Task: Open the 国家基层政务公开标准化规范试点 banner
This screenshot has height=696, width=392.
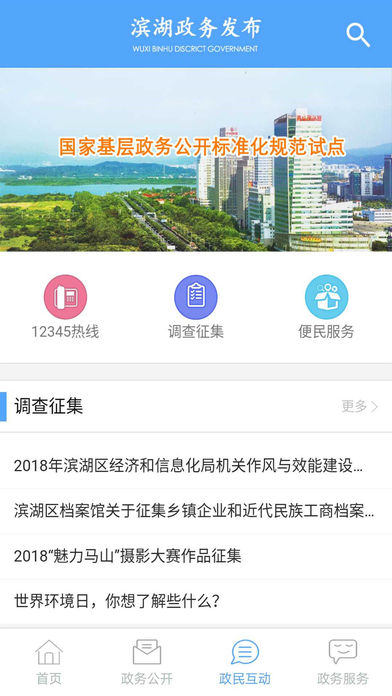Action: point(196,160)
